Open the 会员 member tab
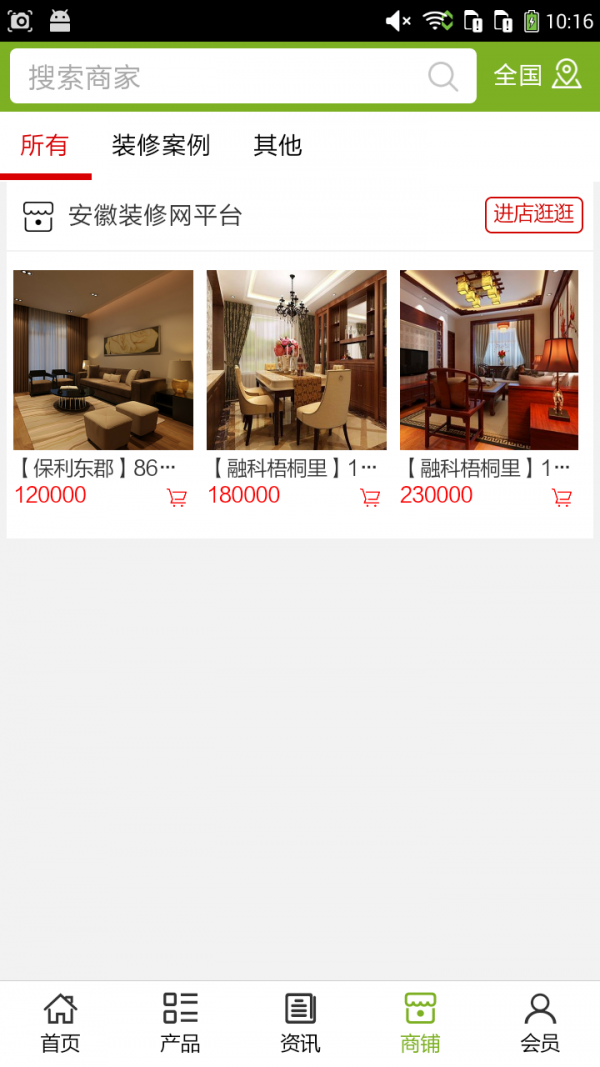This screenshot has width=600, height=1067. (x=540, y=1023)
